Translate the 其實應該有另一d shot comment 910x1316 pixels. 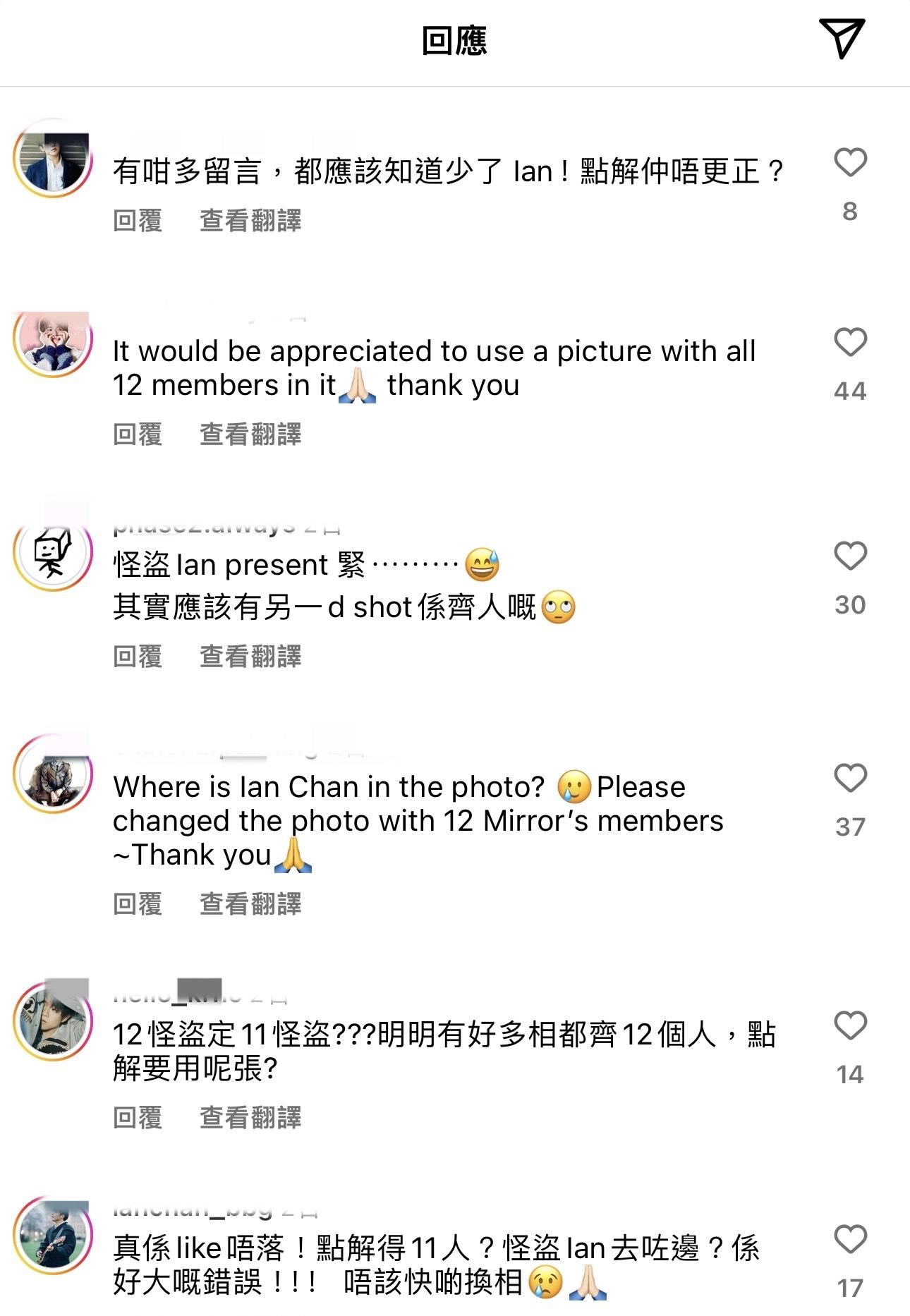click(x=250, y=657)
